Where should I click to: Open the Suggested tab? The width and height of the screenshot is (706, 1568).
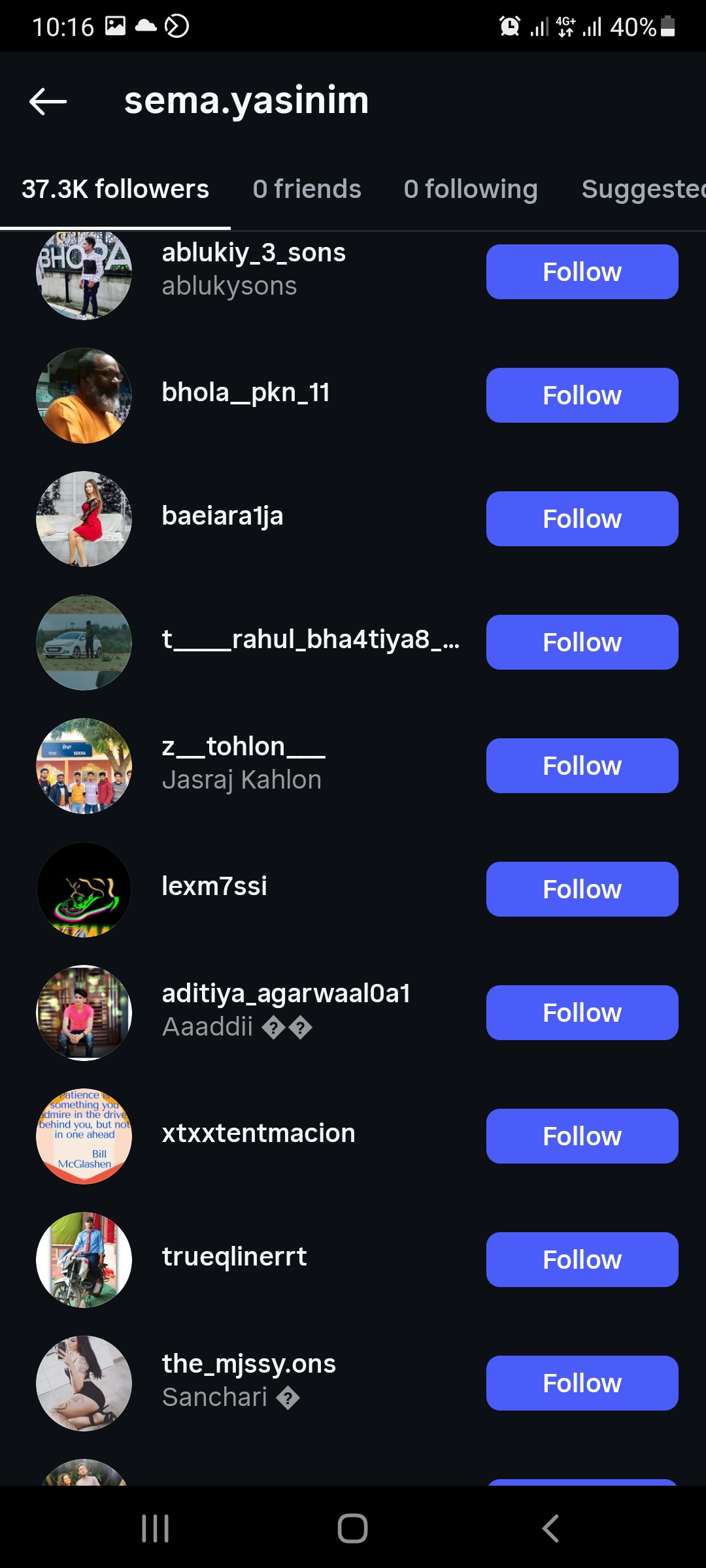(642, 189)
